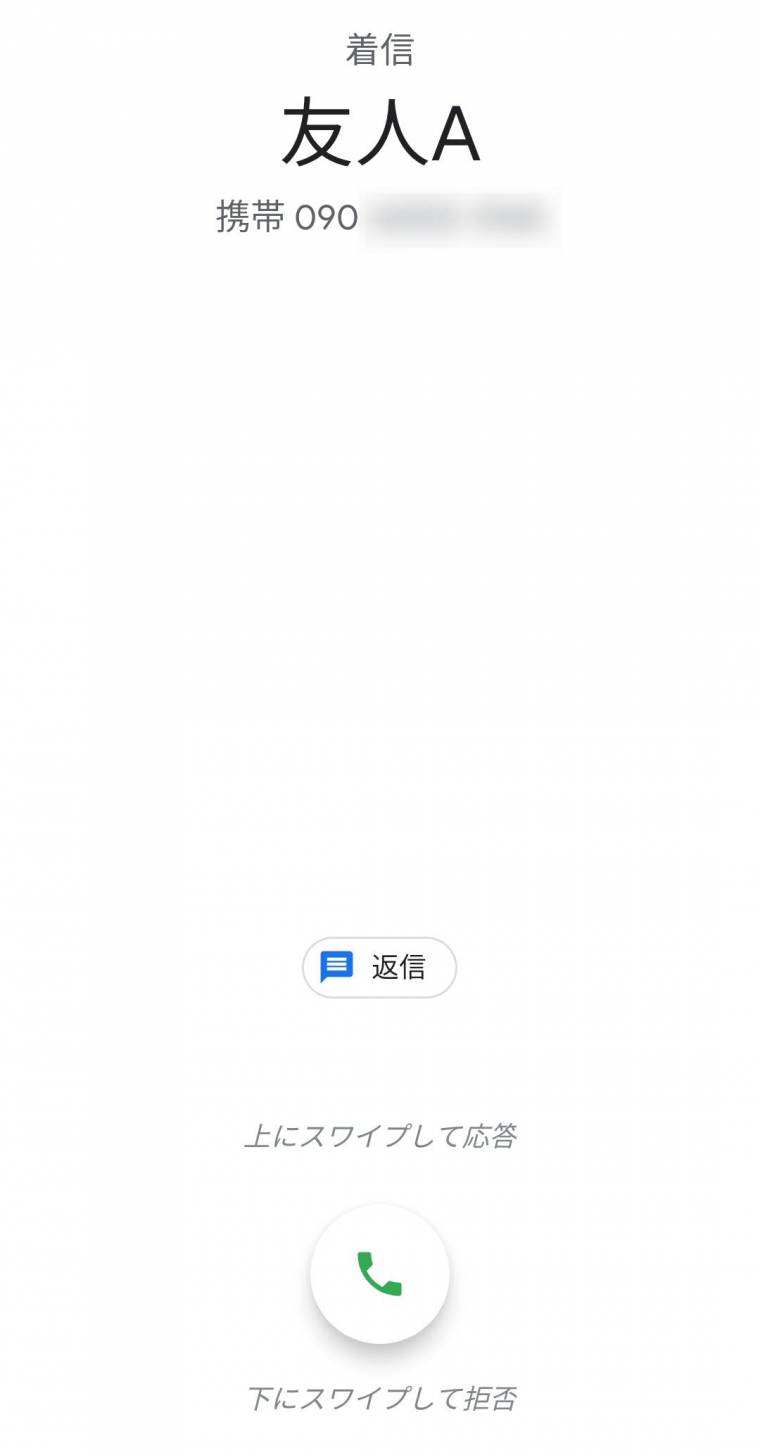Viewport: 760px width, 1455px height.
Task: Click the rounded pill containing 返信
Action: (379, 966)
